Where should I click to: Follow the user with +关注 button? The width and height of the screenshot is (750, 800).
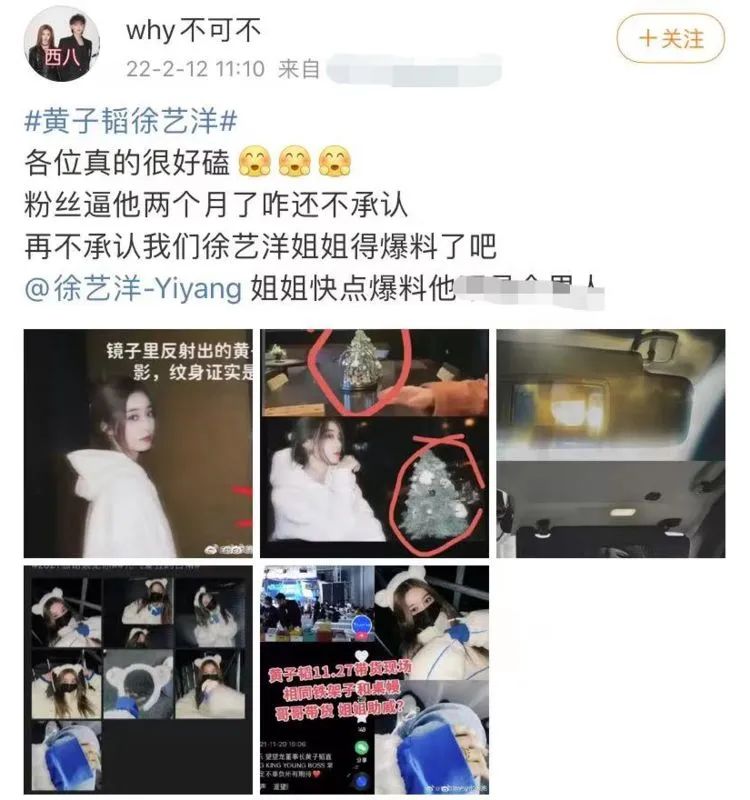point(669,39)
